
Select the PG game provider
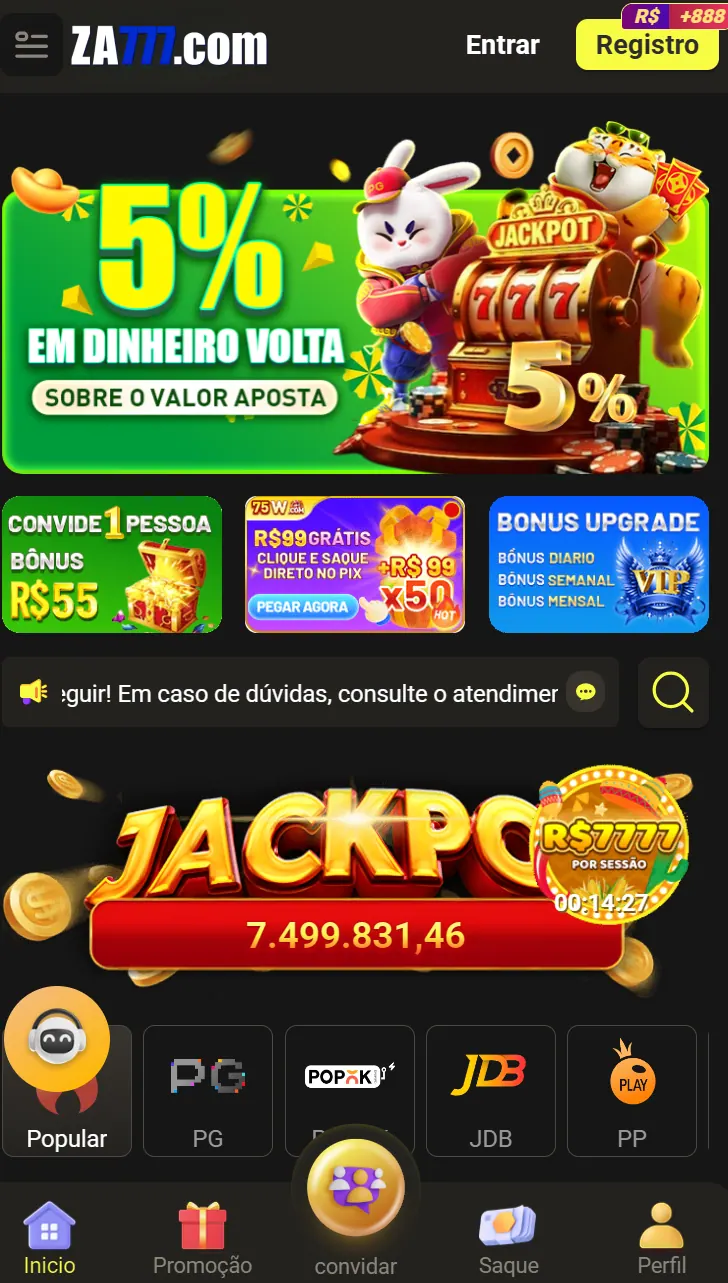tap(208, 1091)
